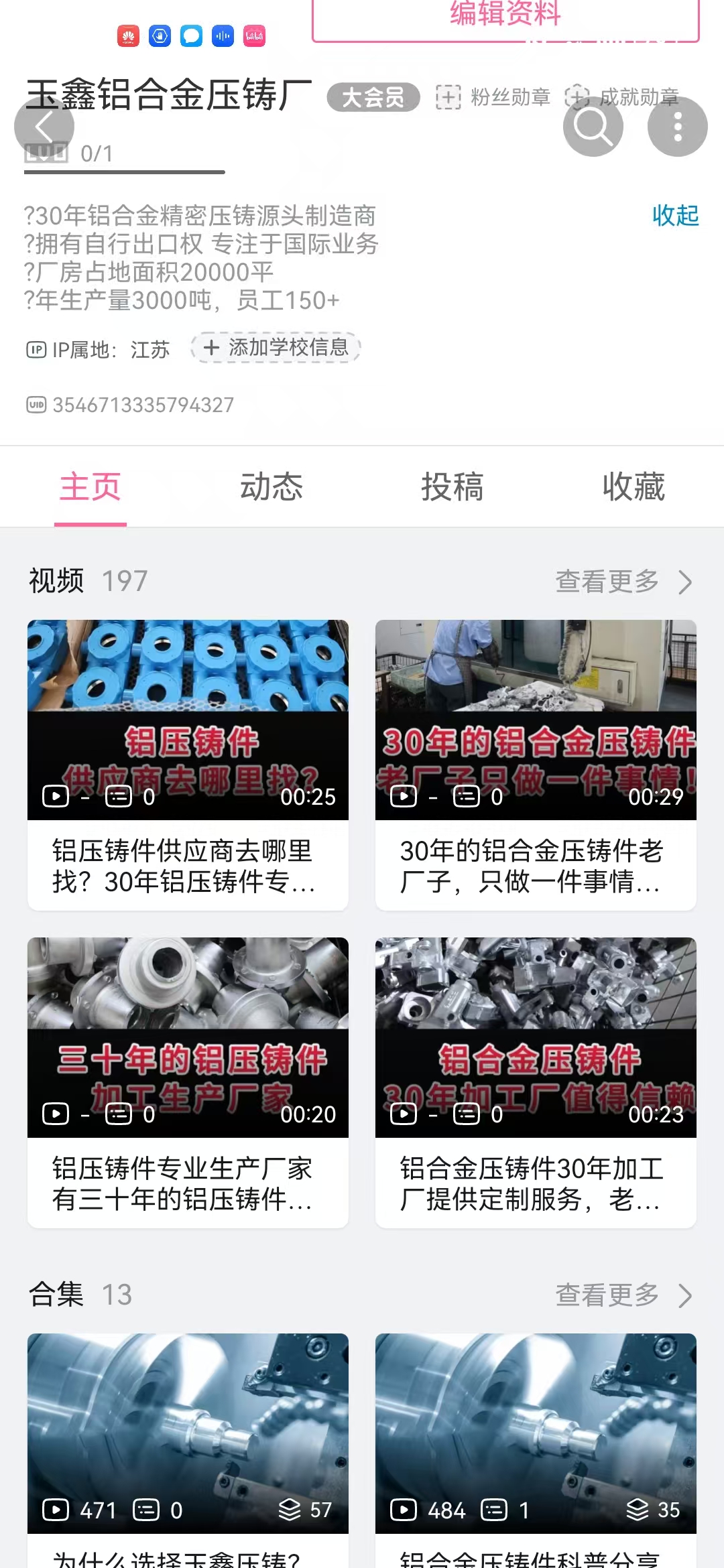
Task: Select the 主页 tab
Action: point(90,487)
